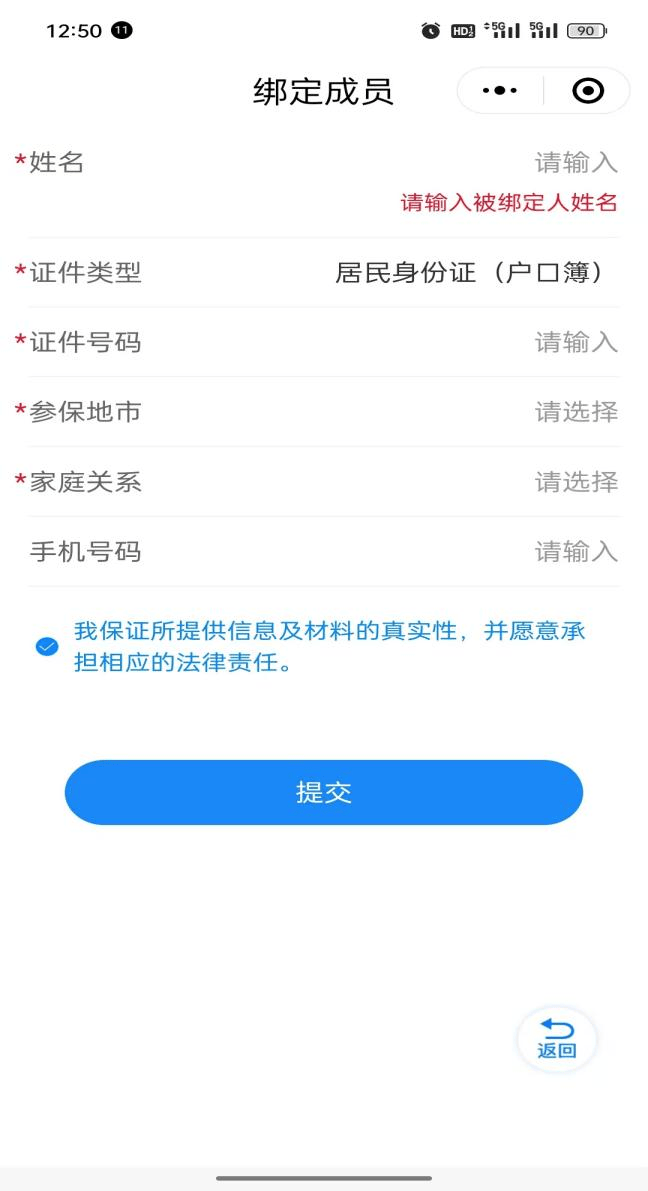Enter the 证件号码 ID number field
The width and height of the screenshot is (648, 1191).
point(575,343)
